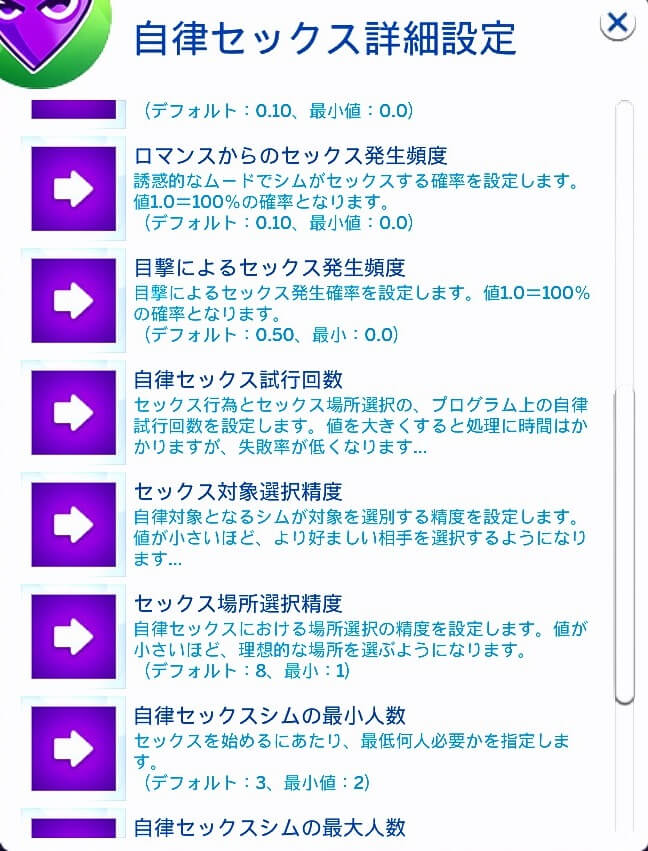This screenshot has height=851, width=648.
Task: Open the 自律セックス試行回数 setting
Action: click(x=73, y=412)
